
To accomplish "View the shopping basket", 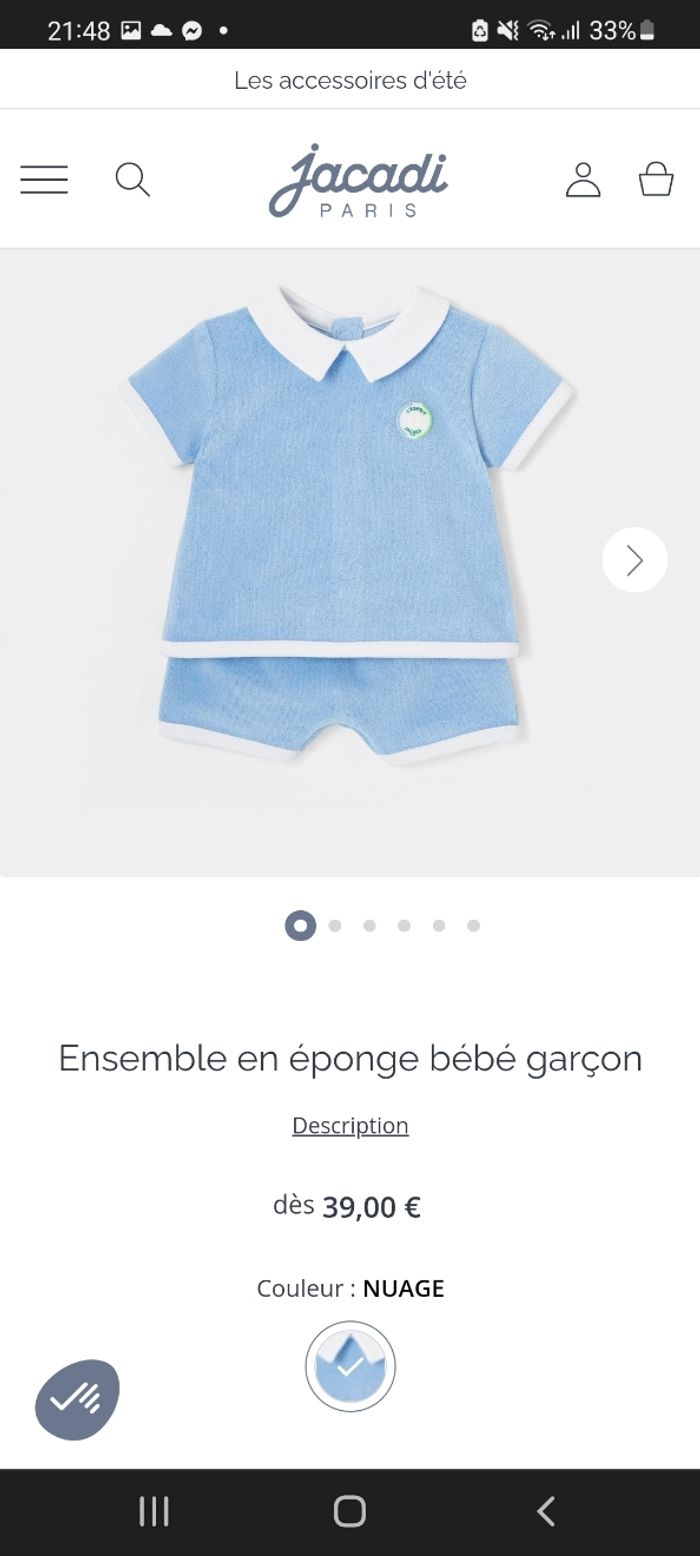I will tap(656, 180).
